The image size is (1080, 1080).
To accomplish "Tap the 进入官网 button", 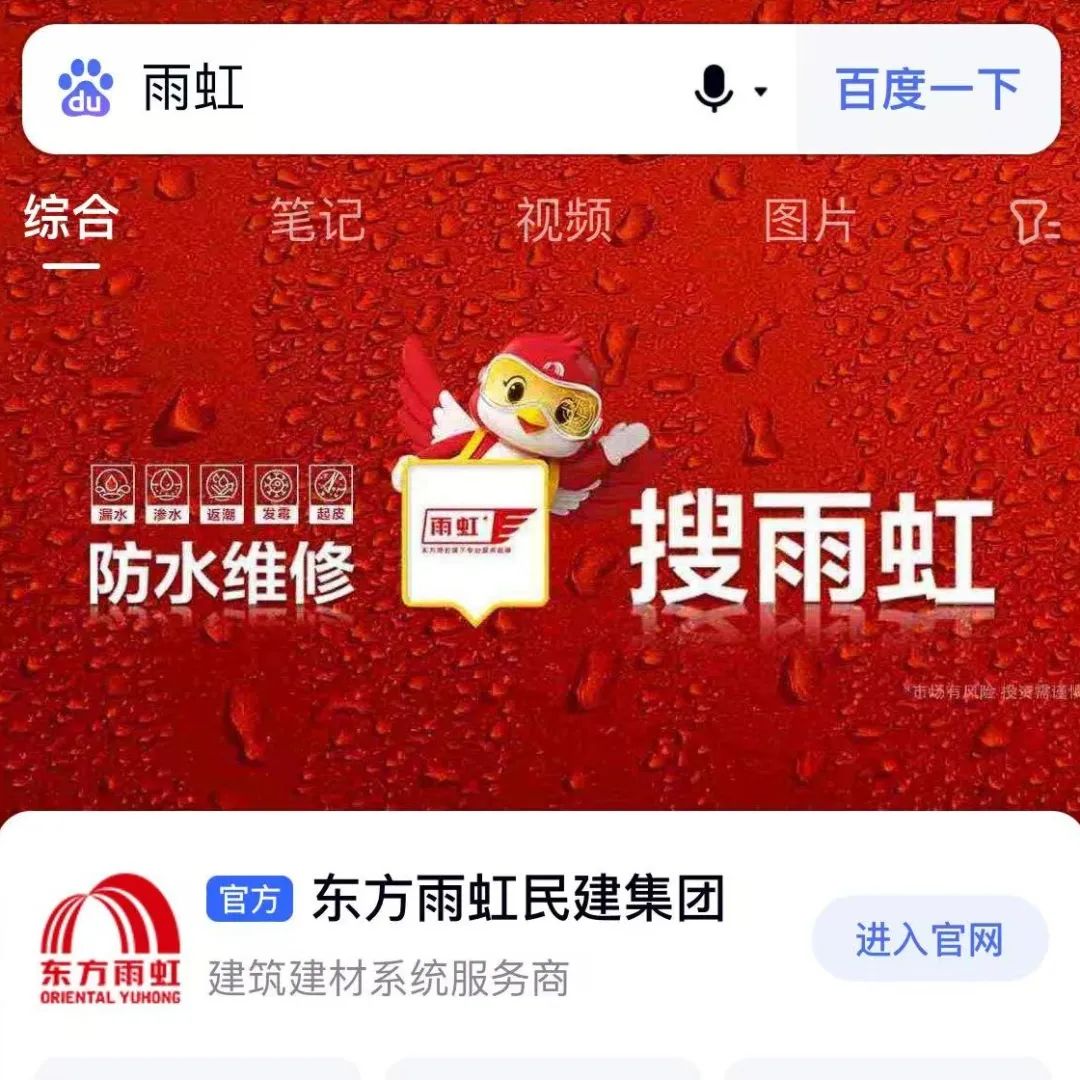I will click(x=929, y=939).
